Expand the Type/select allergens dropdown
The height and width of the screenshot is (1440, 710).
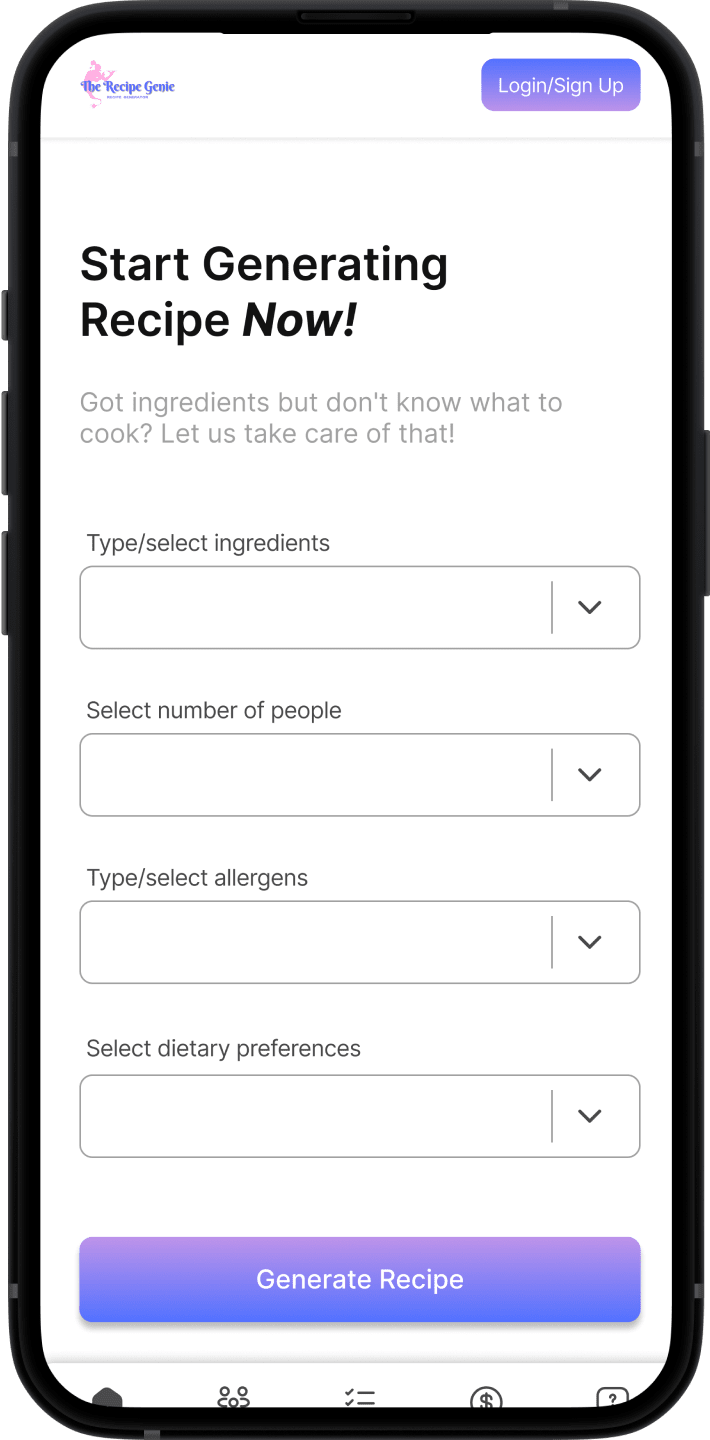[360, 942]
